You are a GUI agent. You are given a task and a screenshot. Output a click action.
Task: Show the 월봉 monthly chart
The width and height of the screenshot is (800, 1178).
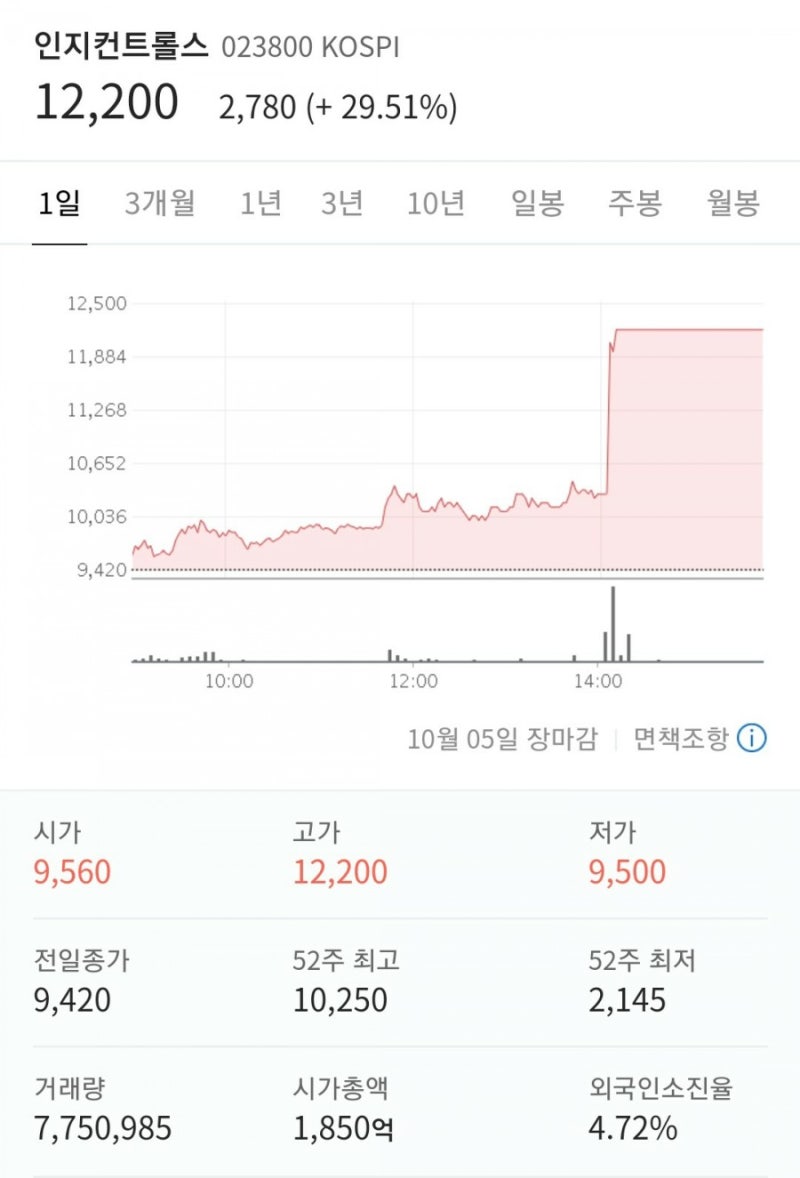pyautogui.click(x=730, y=202)
